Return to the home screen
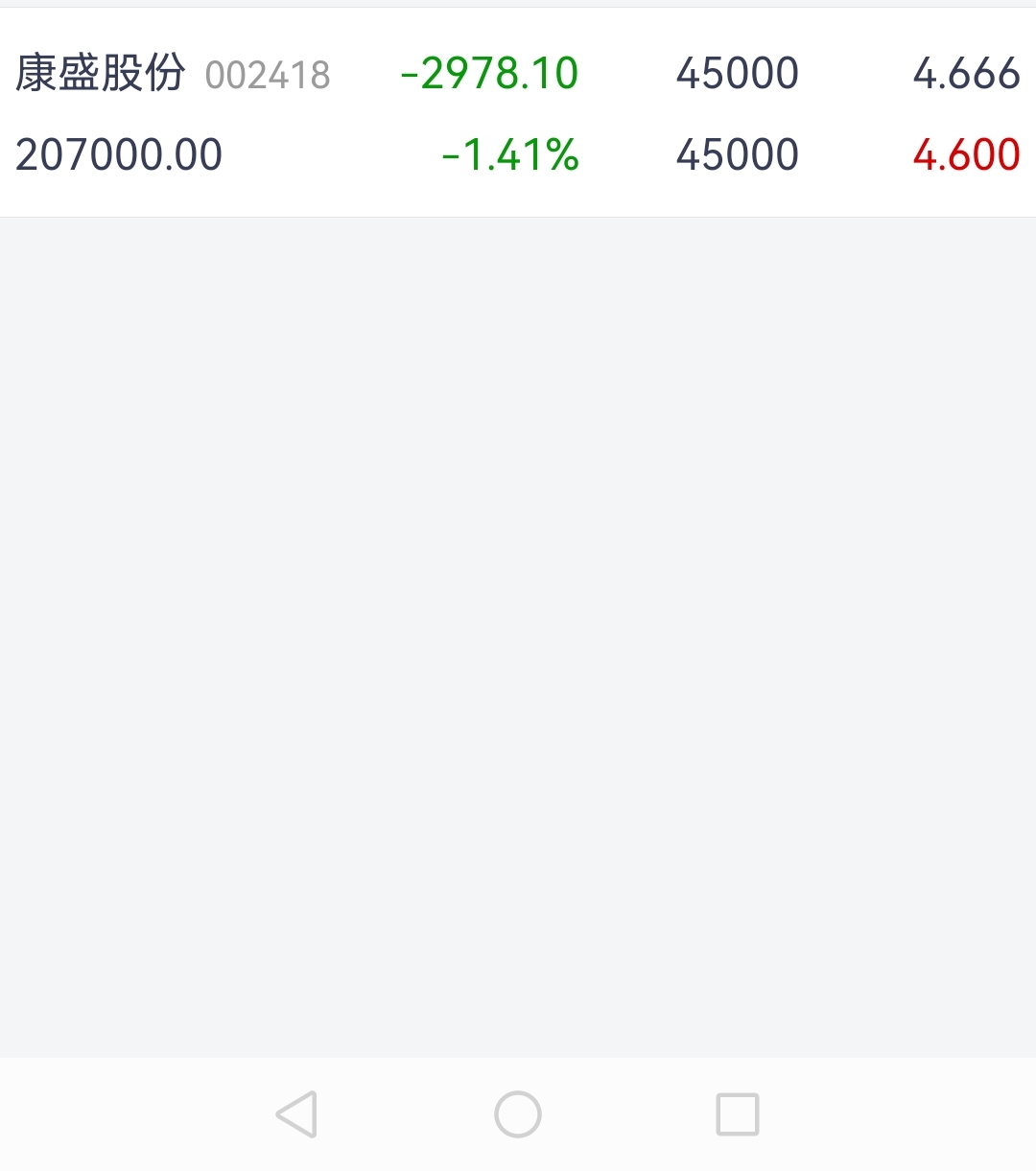This screenshot has width=1036, height=1171. coord(518,1114)
